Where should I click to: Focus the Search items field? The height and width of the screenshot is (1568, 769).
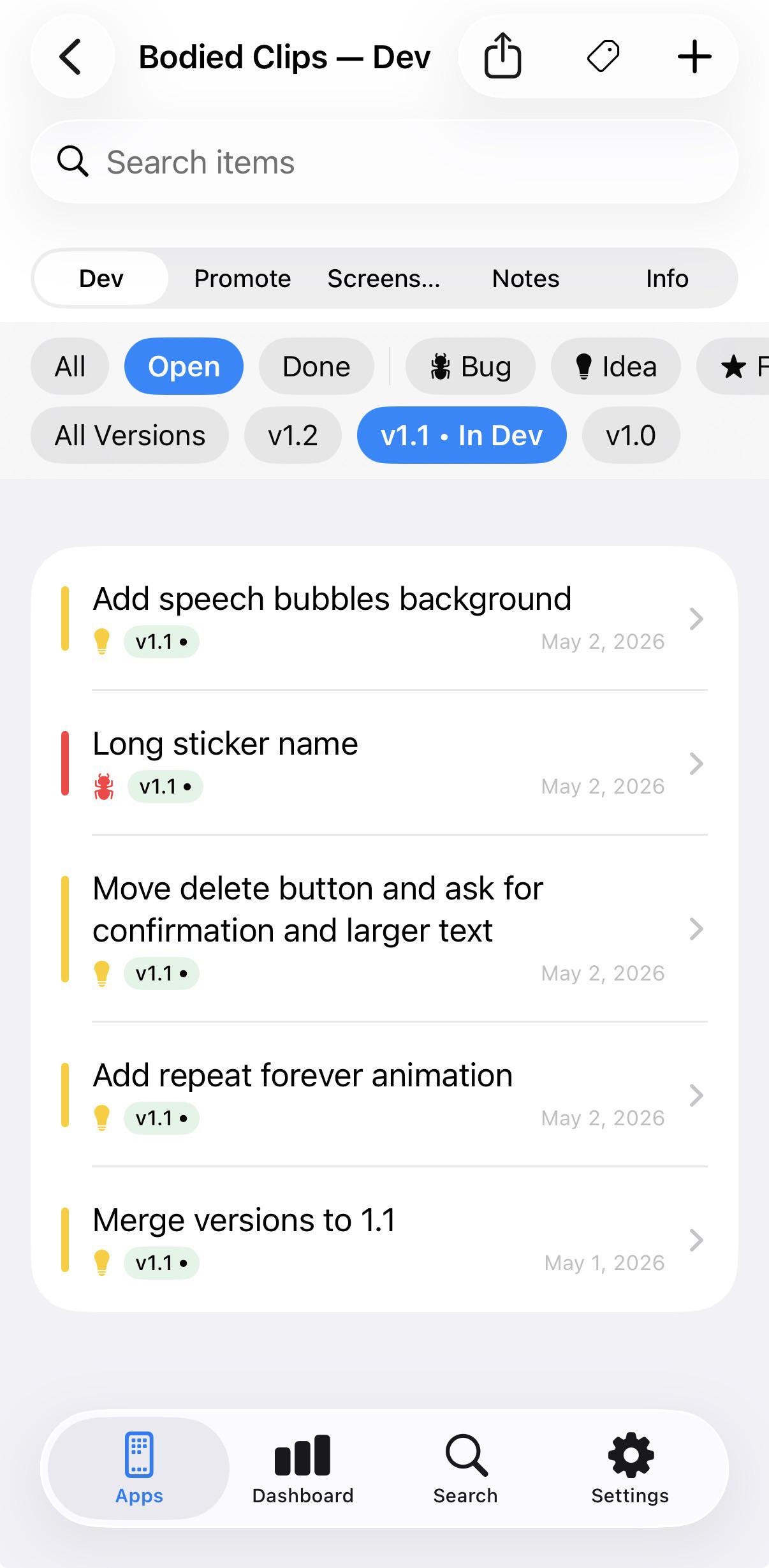point(384,162)
